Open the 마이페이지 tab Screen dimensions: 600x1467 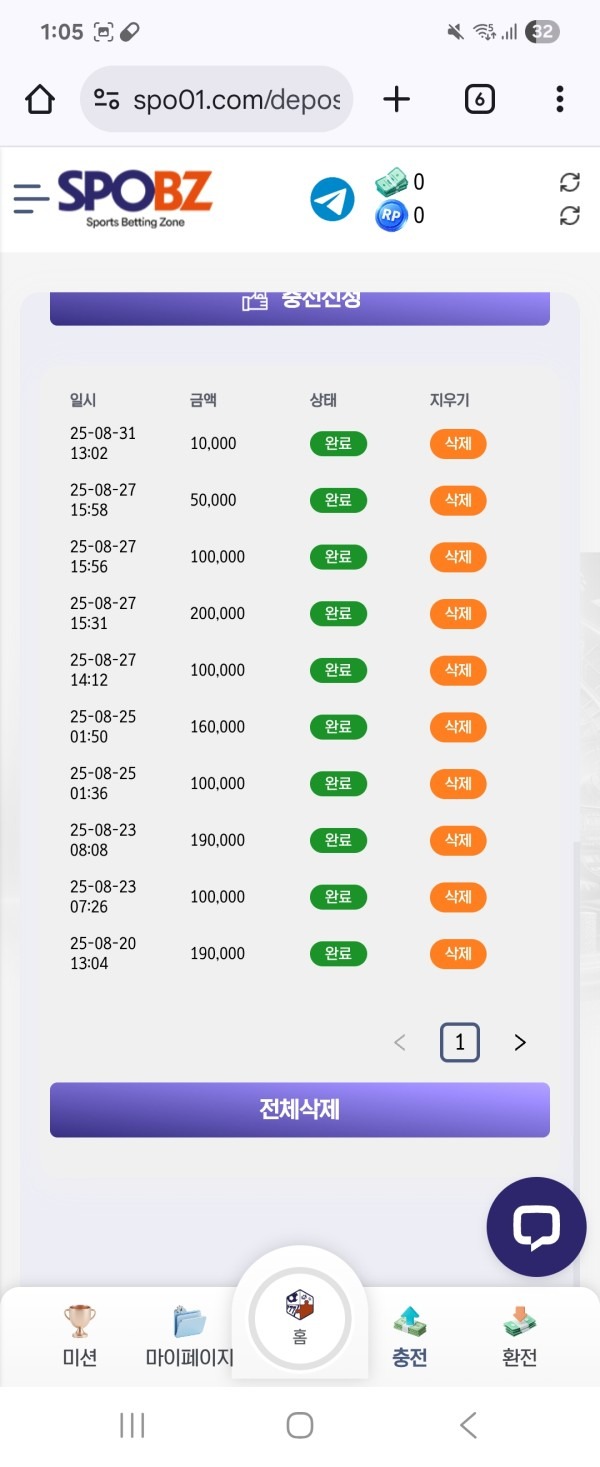click(189, 1335)
